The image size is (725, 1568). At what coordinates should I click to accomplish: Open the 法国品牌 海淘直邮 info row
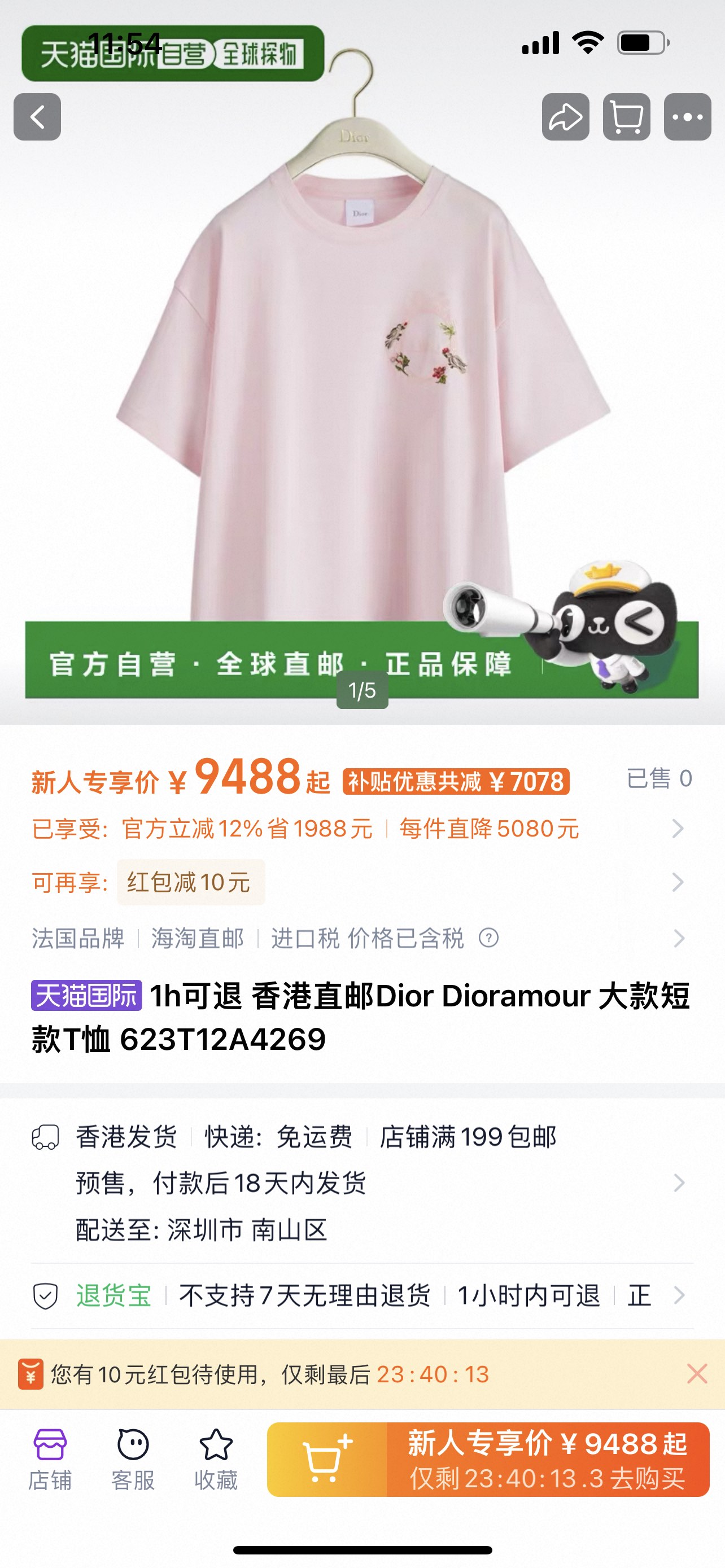[677, 938]
